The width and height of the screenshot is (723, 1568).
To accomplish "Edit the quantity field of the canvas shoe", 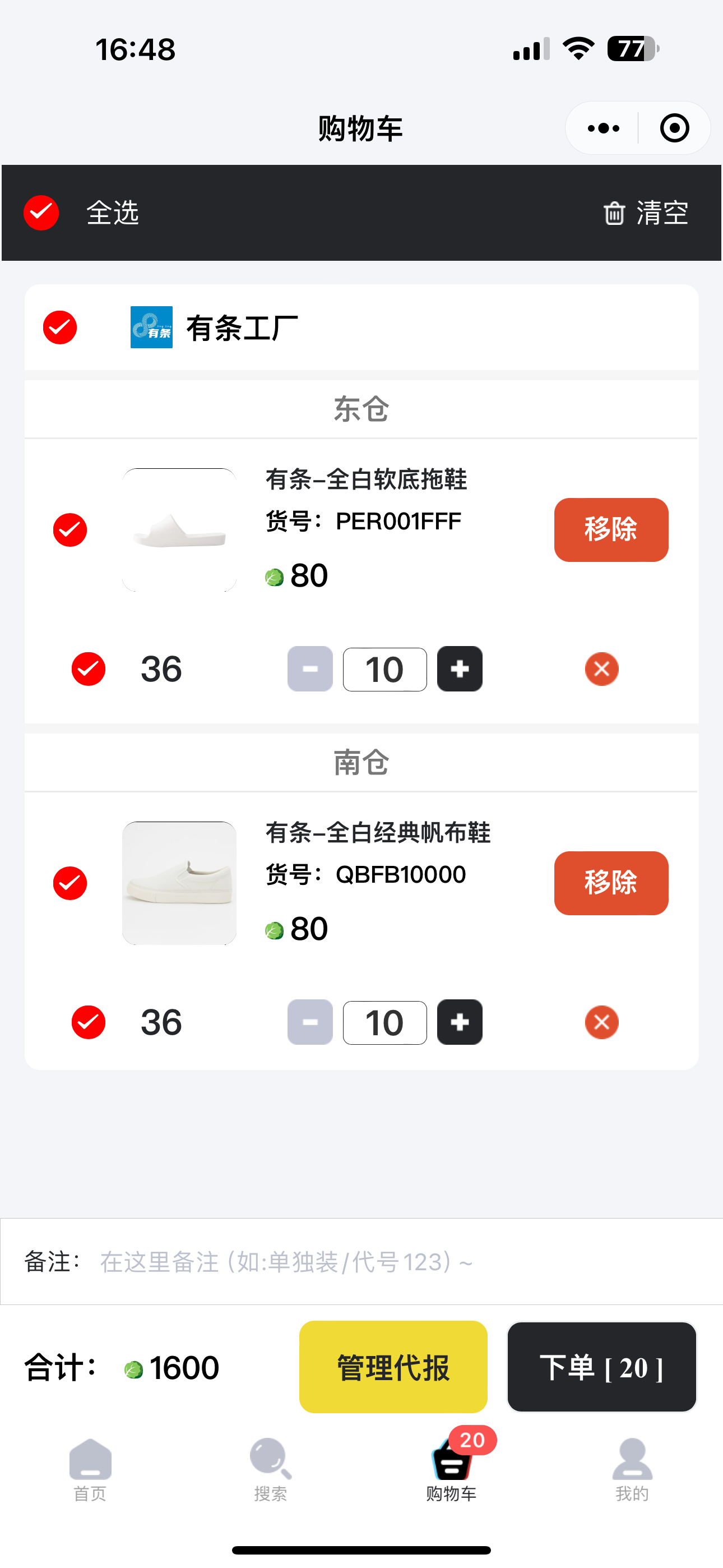I will [384, 1022].
